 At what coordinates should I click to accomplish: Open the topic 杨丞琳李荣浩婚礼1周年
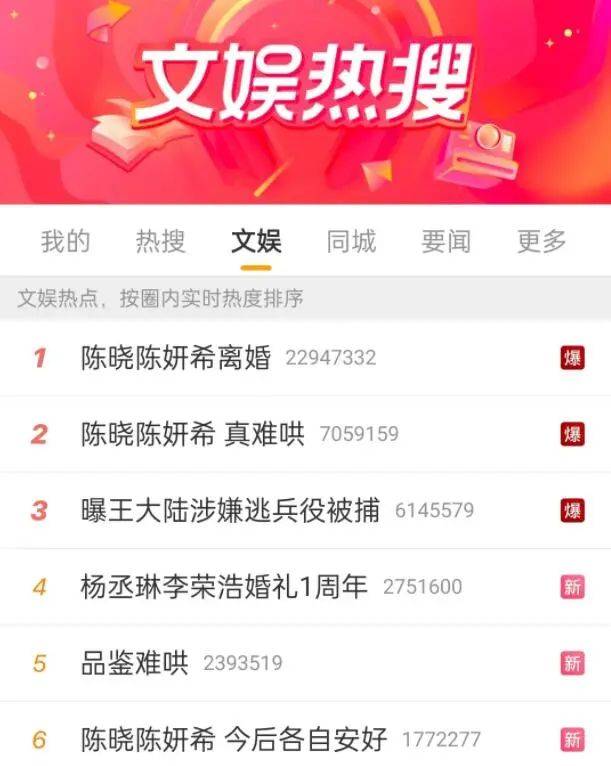[224, 587]
